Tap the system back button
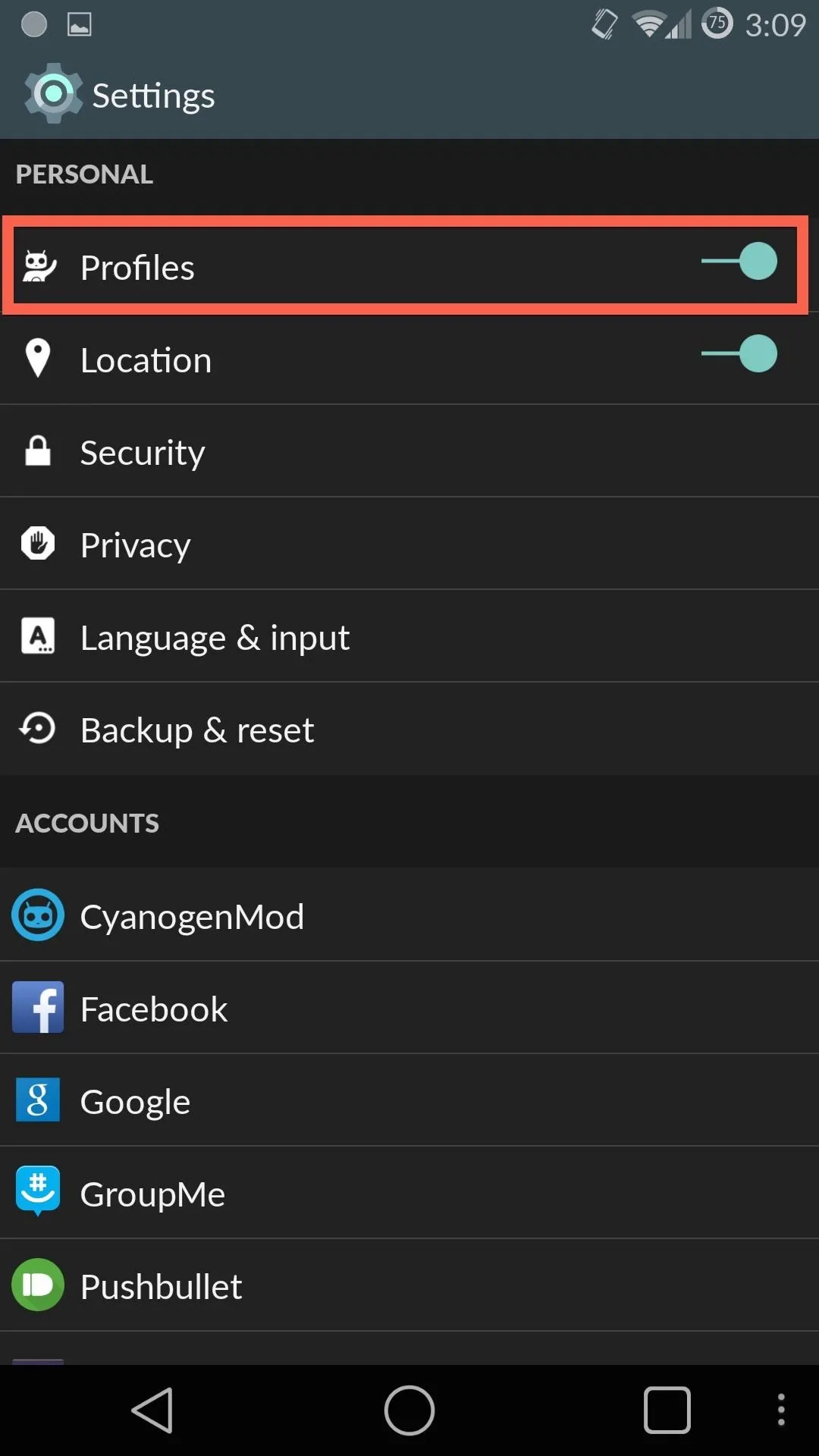 point(153,1410)
